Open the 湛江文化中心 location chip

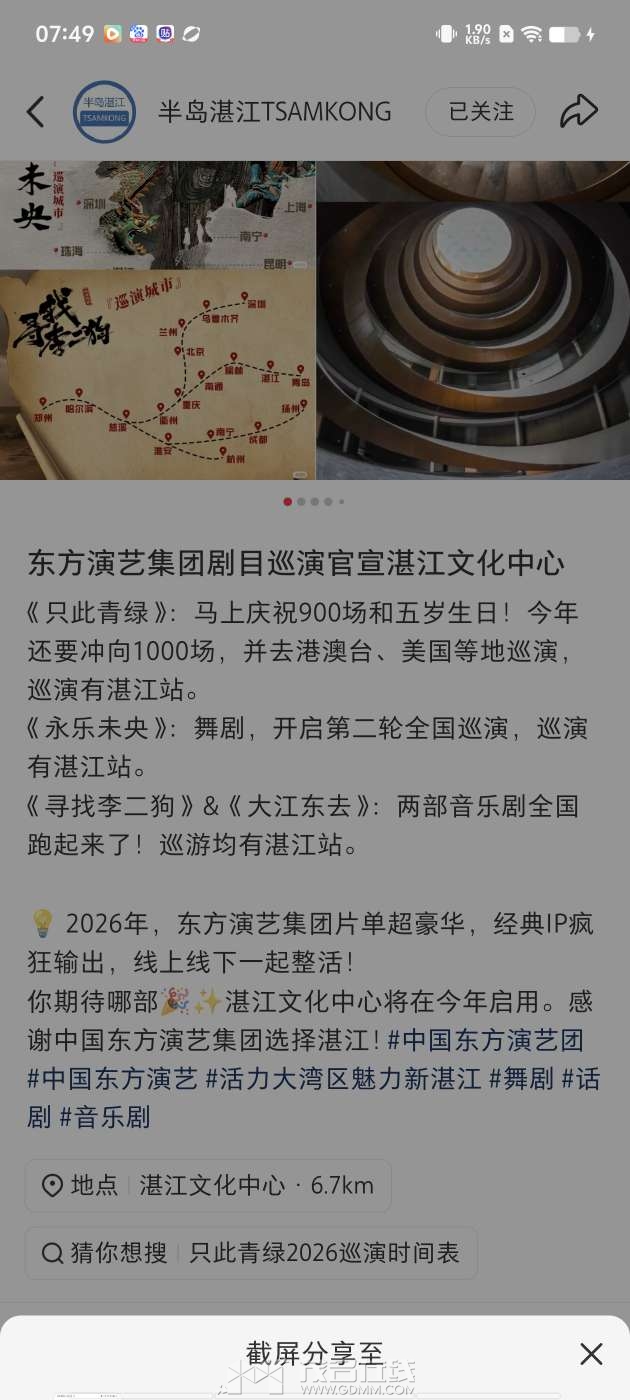tap(208, 1186)
